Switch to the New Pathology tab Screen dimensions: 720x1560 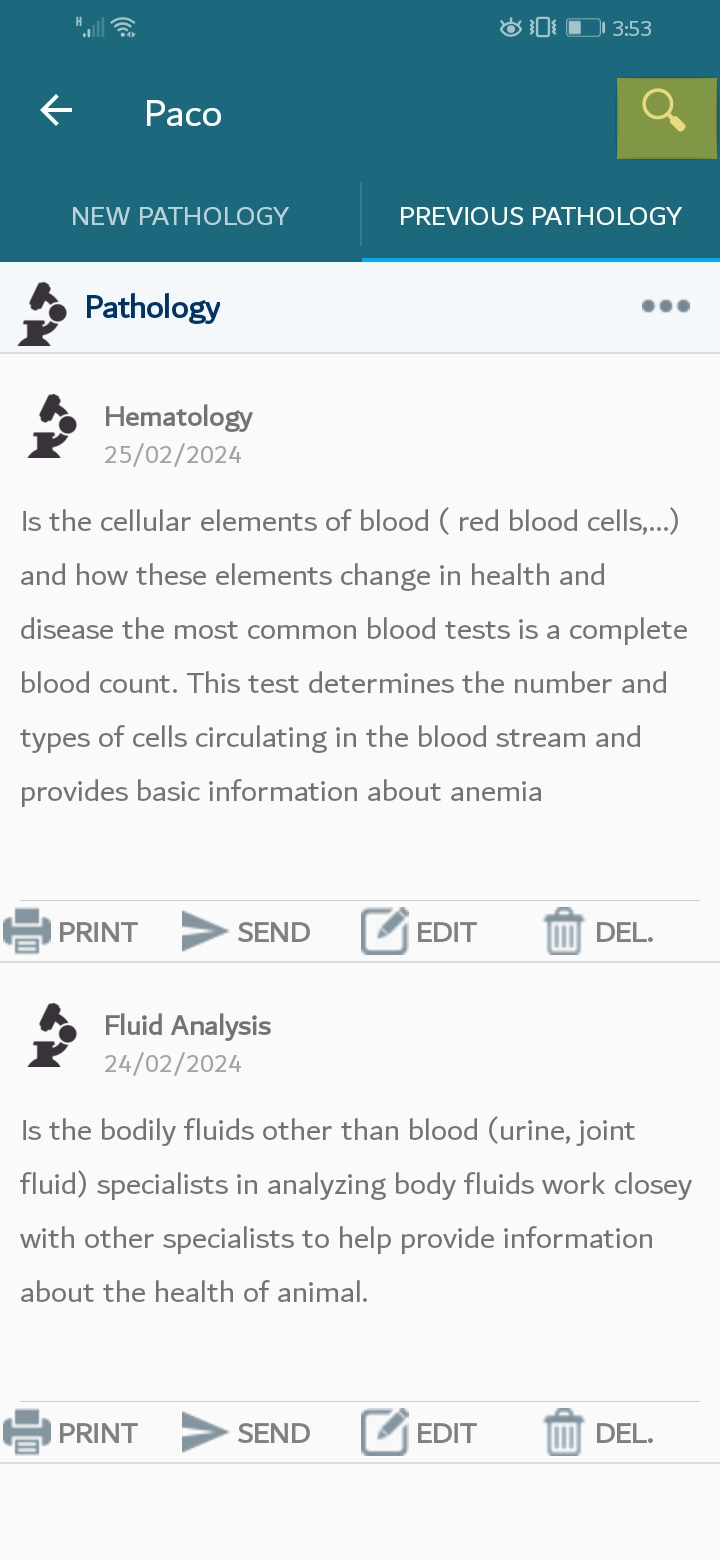[180, 216]
